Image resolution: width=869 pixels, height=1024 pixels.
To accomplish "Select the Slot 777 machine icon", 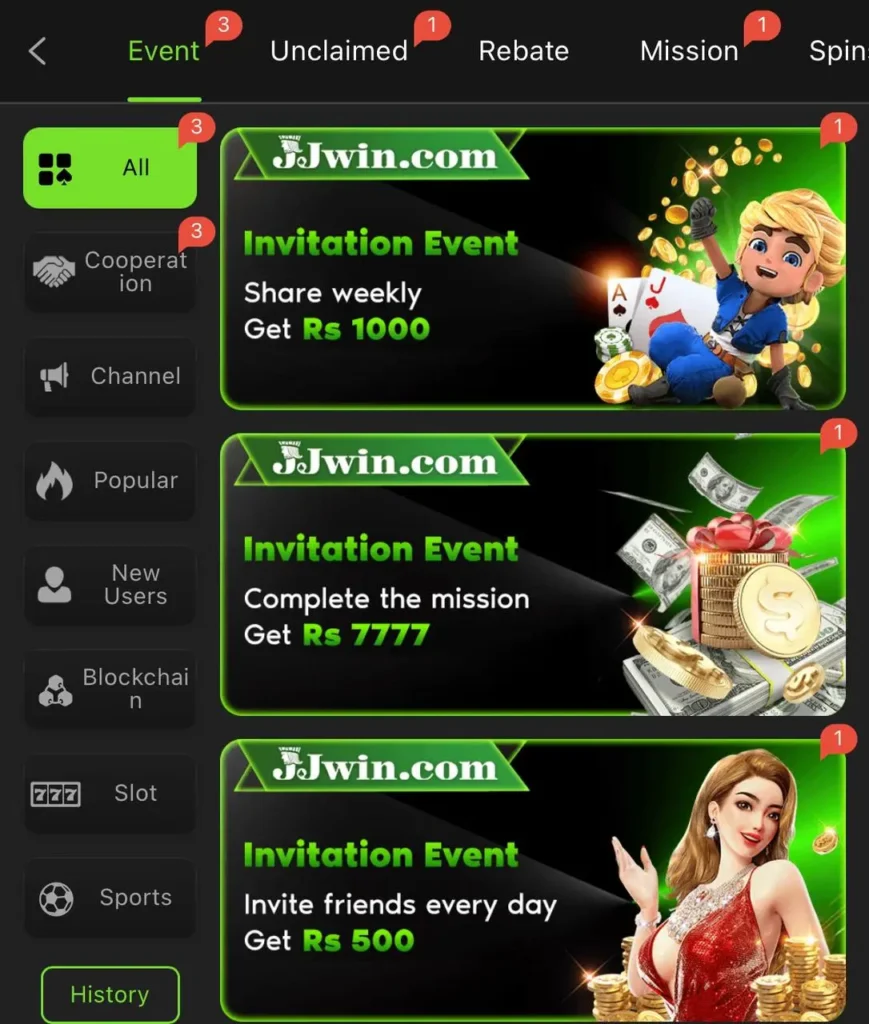I will (x=56, y=793).
